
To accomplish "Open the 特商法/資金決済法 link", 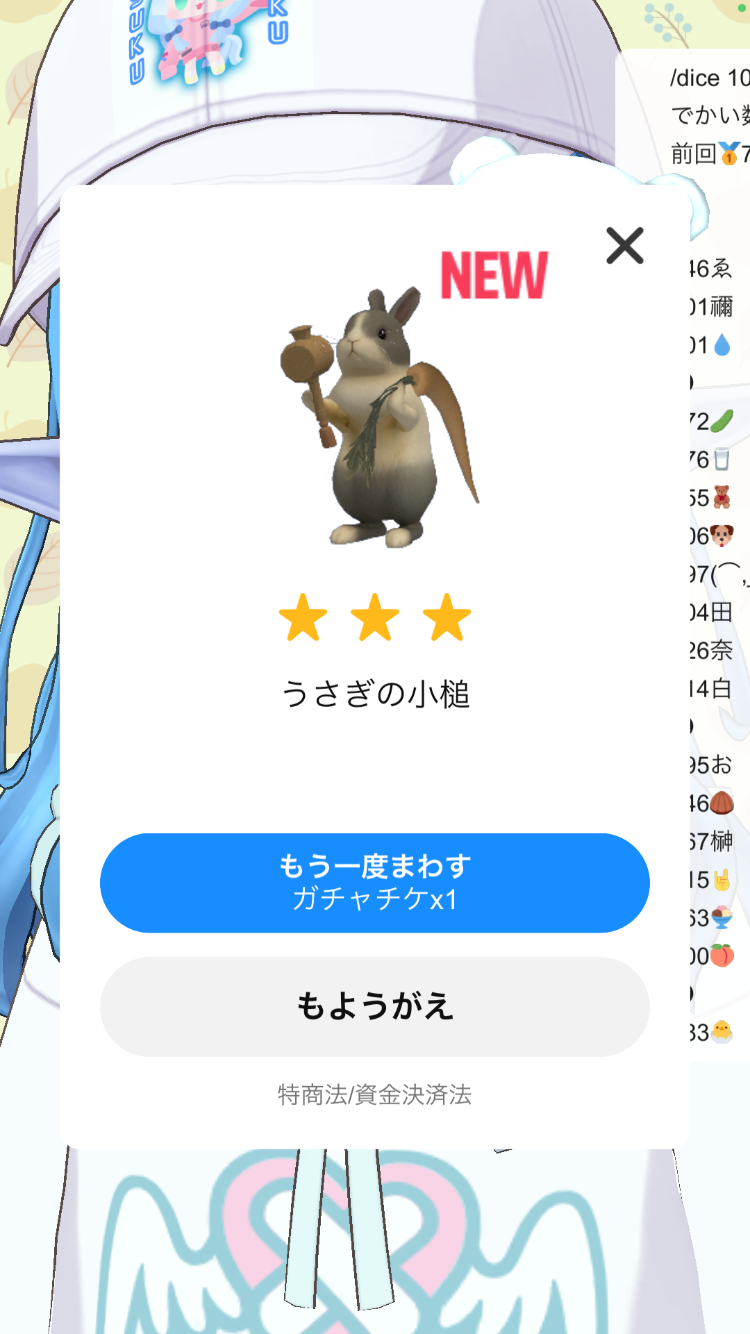I will pos(375,1094).
